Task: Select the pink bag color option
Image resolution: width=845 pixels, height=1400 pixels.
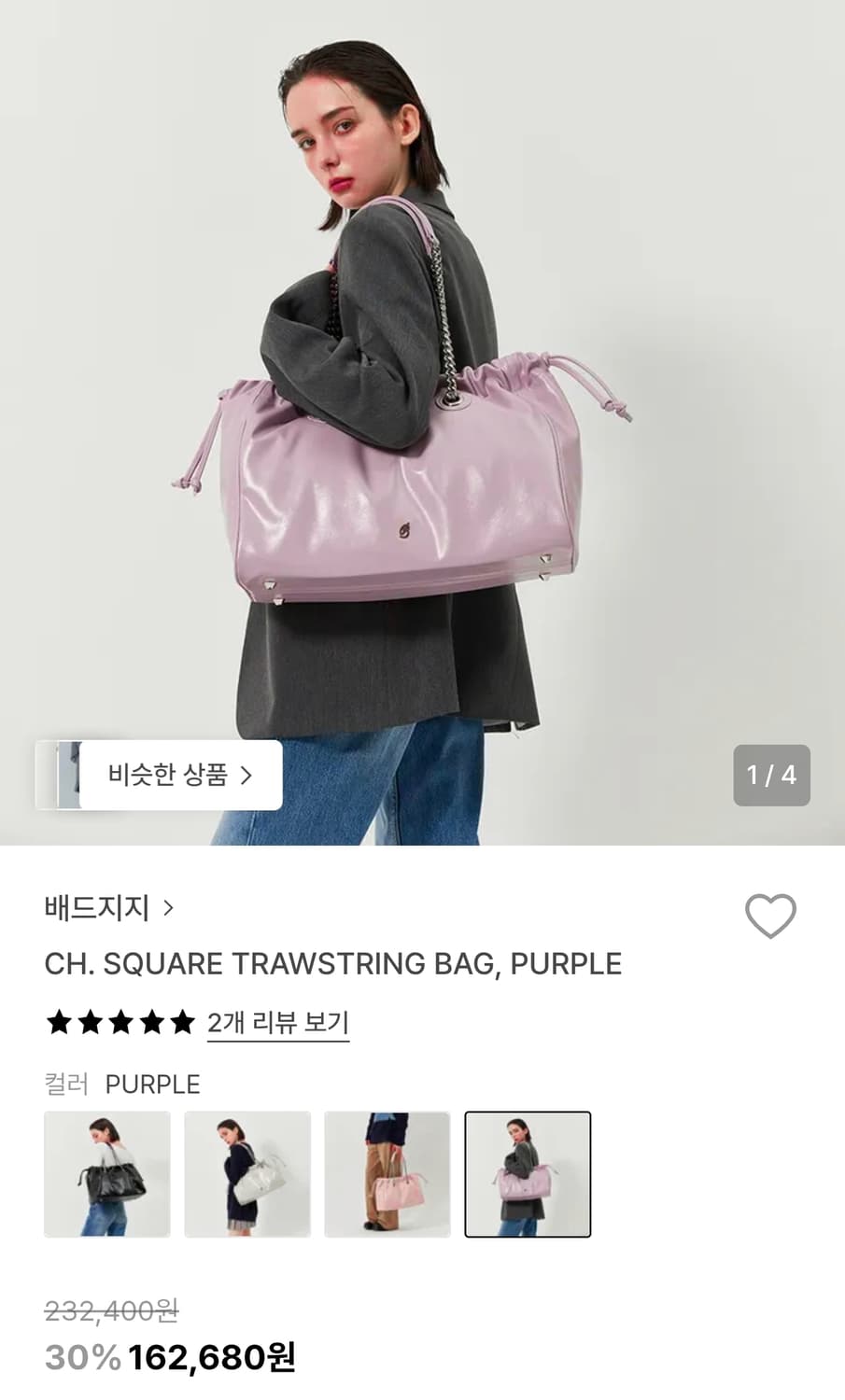Action: 387,1174
